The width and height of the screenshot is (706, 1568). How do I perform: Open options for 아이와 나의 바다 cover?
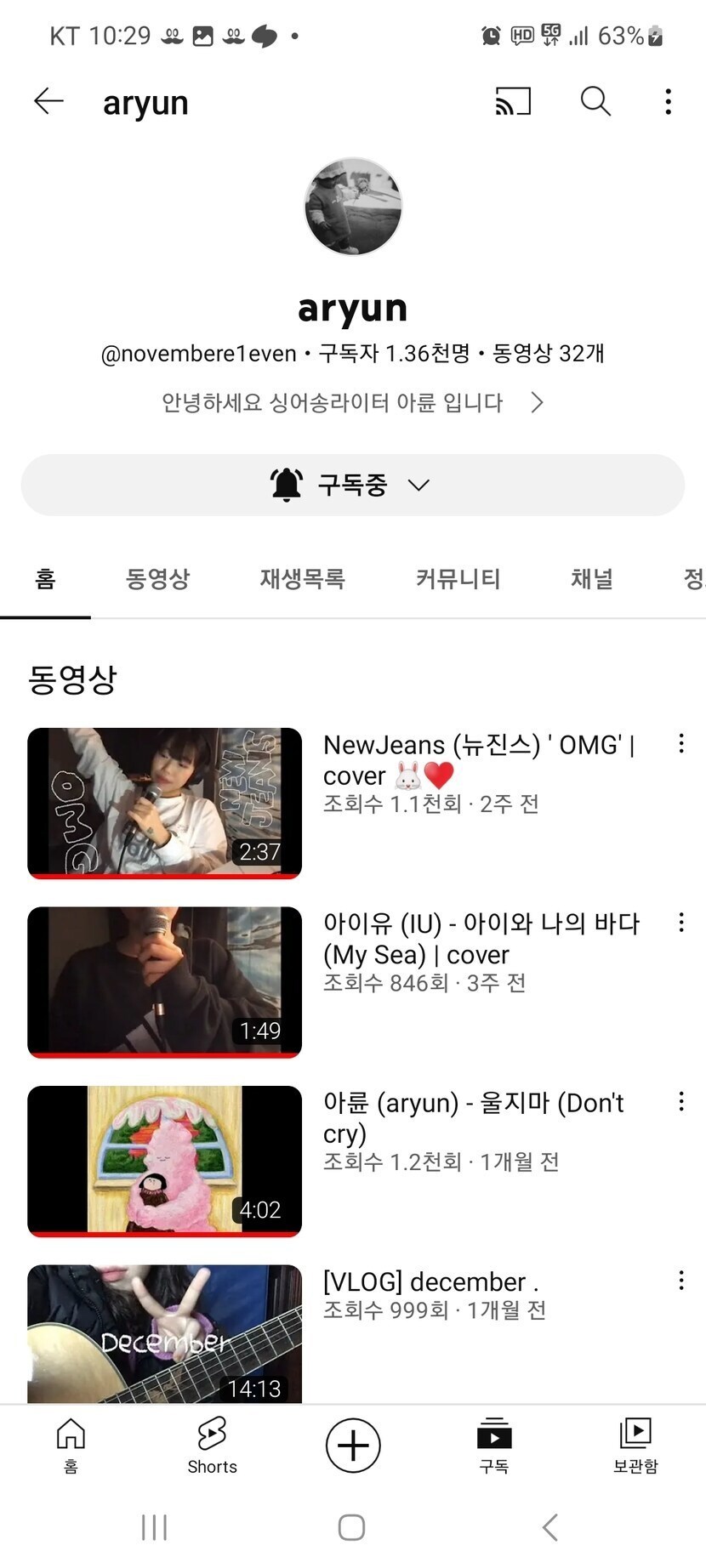pyautogui.click(x=681, y=923)
